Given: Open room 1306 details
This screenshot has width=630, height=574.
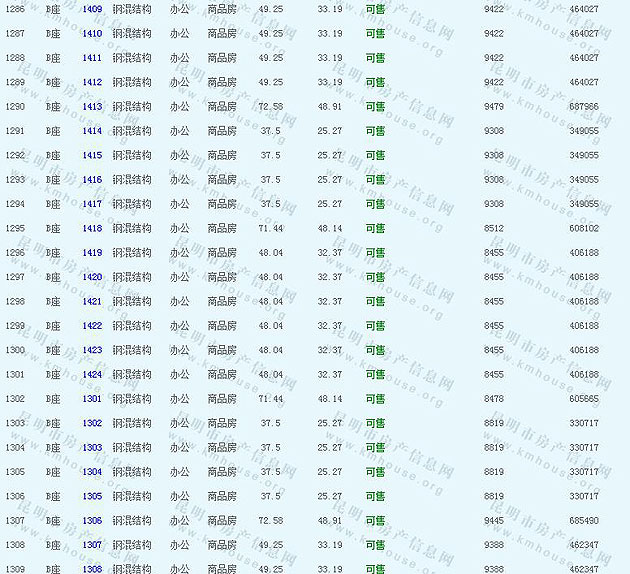Looking at the screenshot, I should 92,521.
